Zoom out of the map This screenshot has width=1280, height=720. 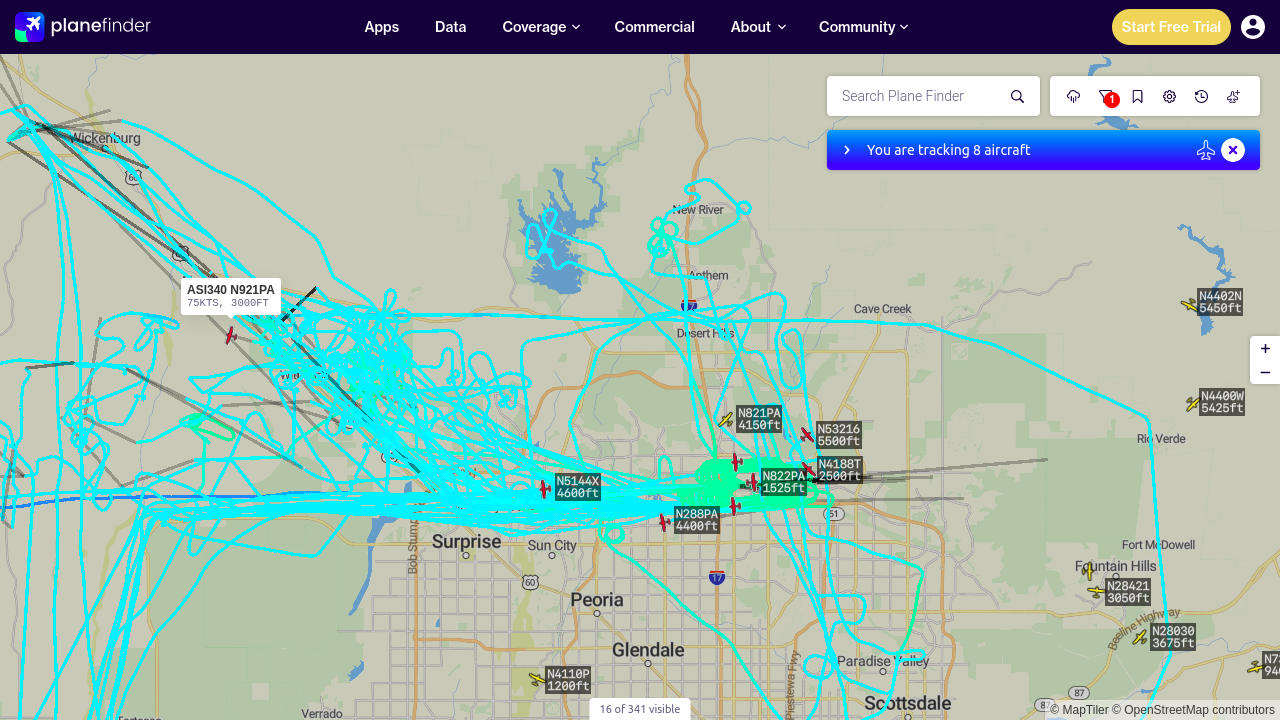(x=1265, y=373)
